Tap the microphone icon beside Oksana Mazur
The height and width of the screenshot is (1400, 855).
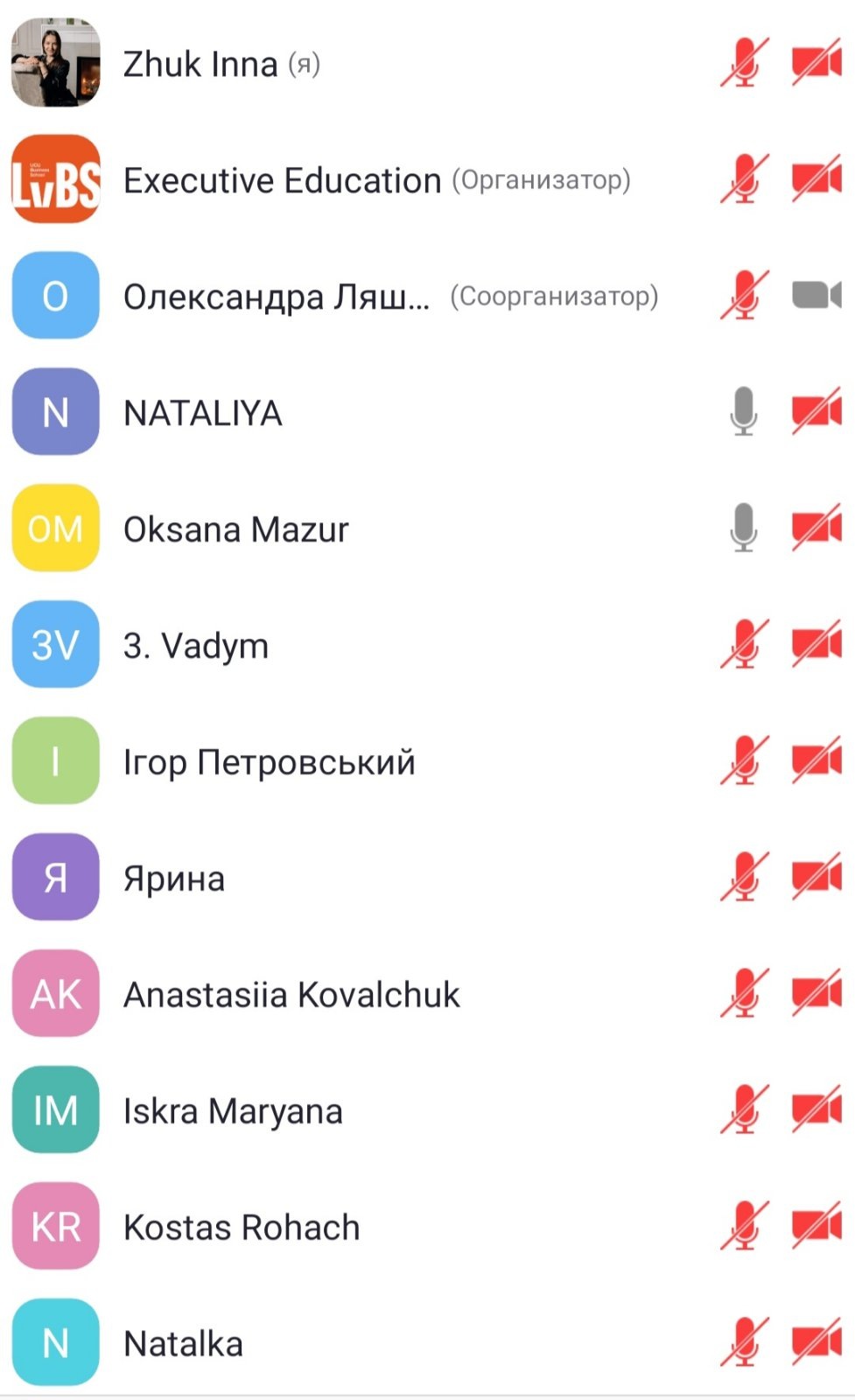click(744, 528)
